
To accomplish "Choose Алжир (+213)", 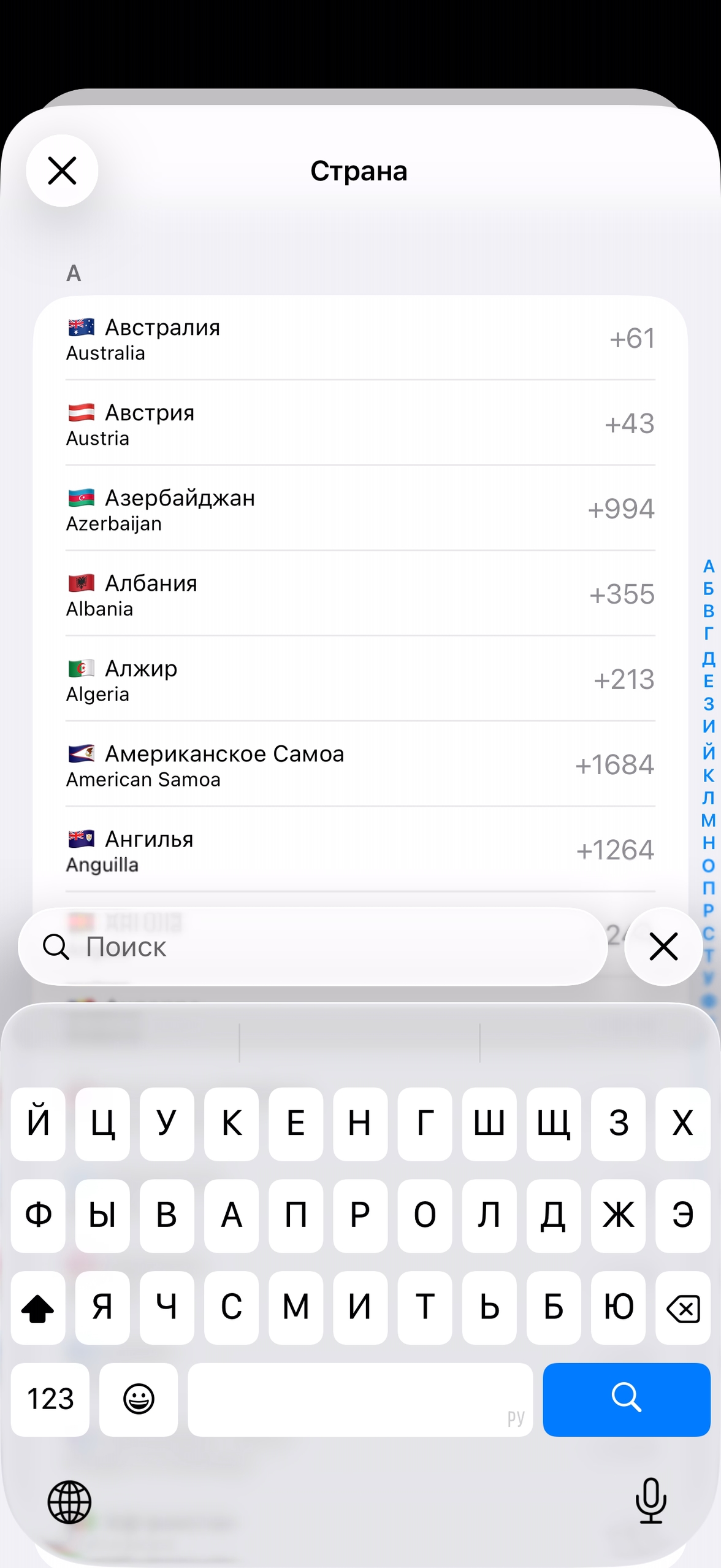I will (x=360, y=680).
